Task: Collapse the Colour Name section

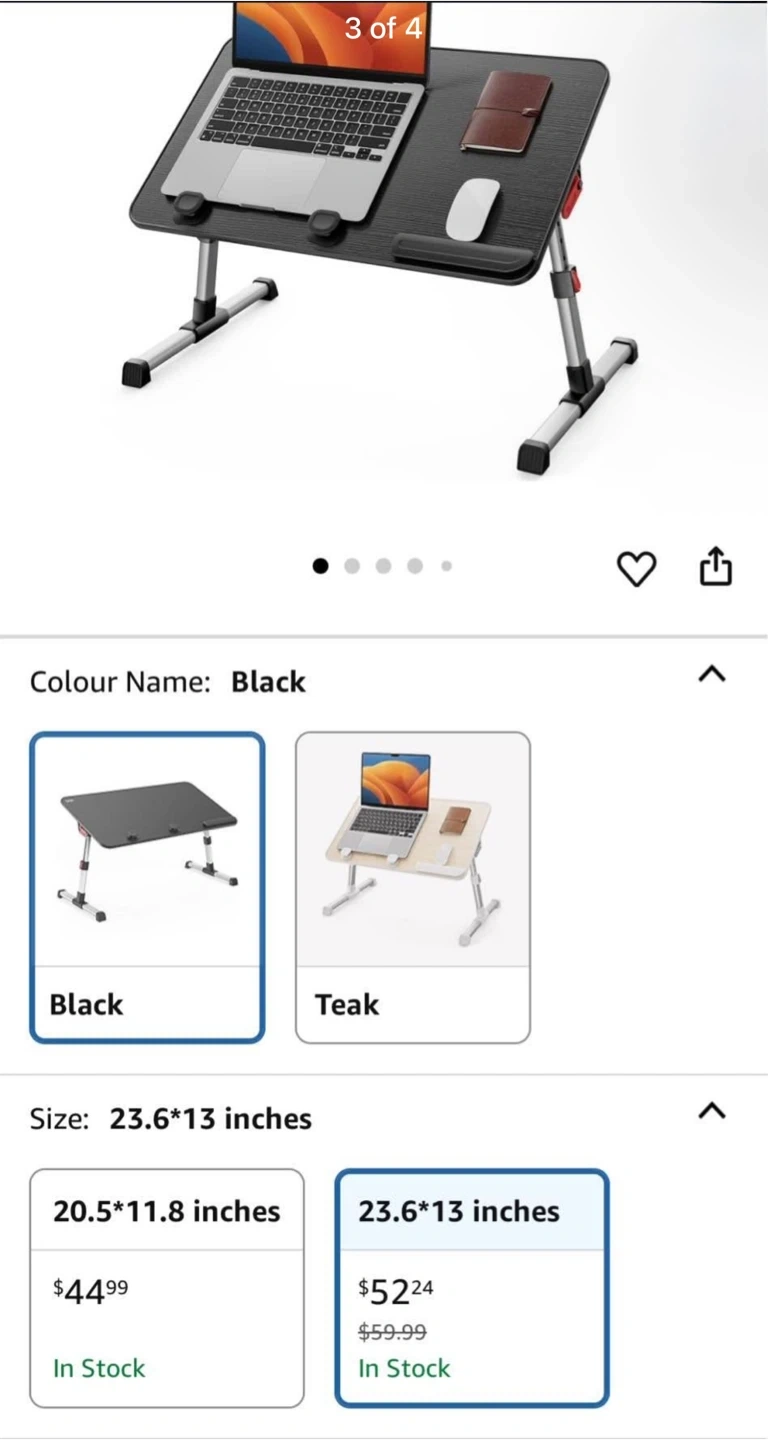Action: pos(711,675)
